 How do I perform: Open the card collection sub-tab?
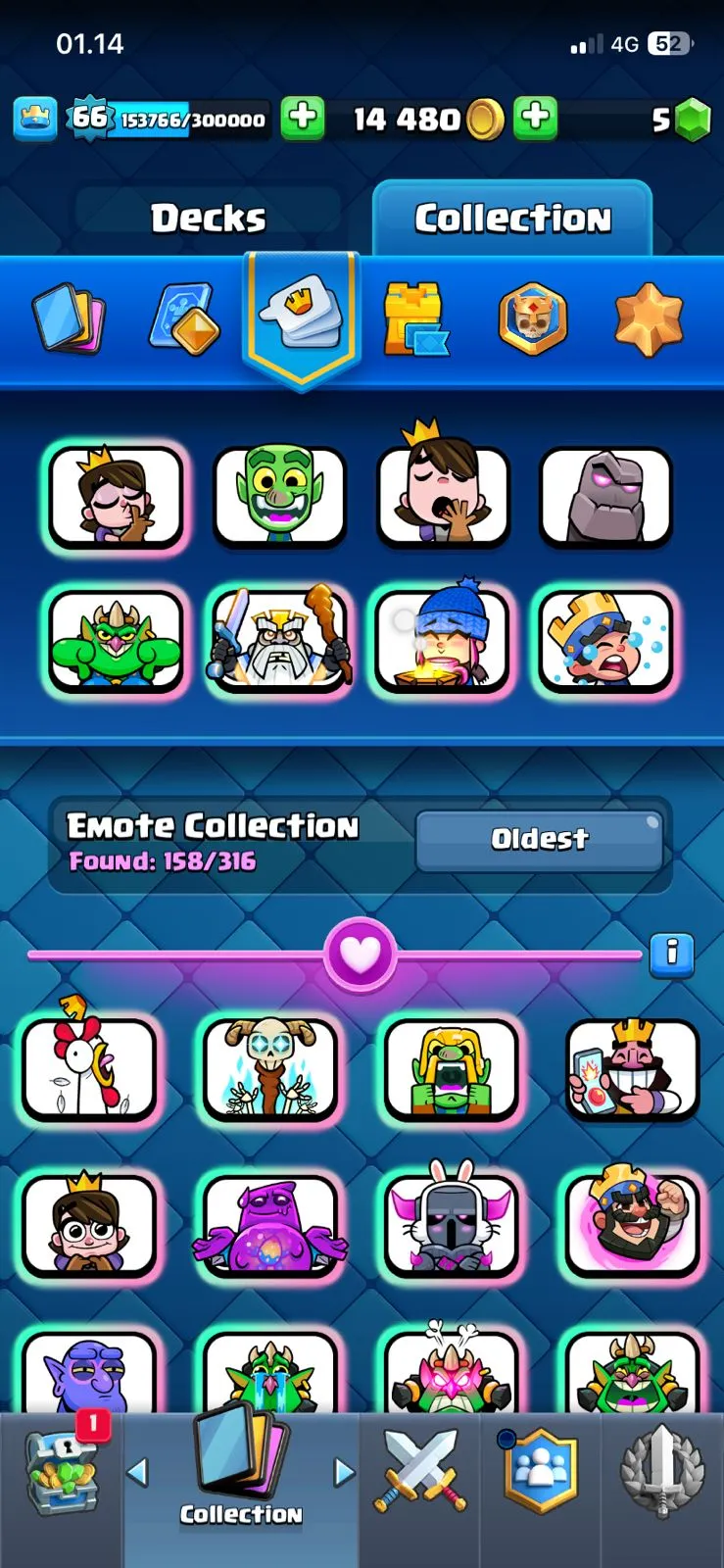[69, 318]
